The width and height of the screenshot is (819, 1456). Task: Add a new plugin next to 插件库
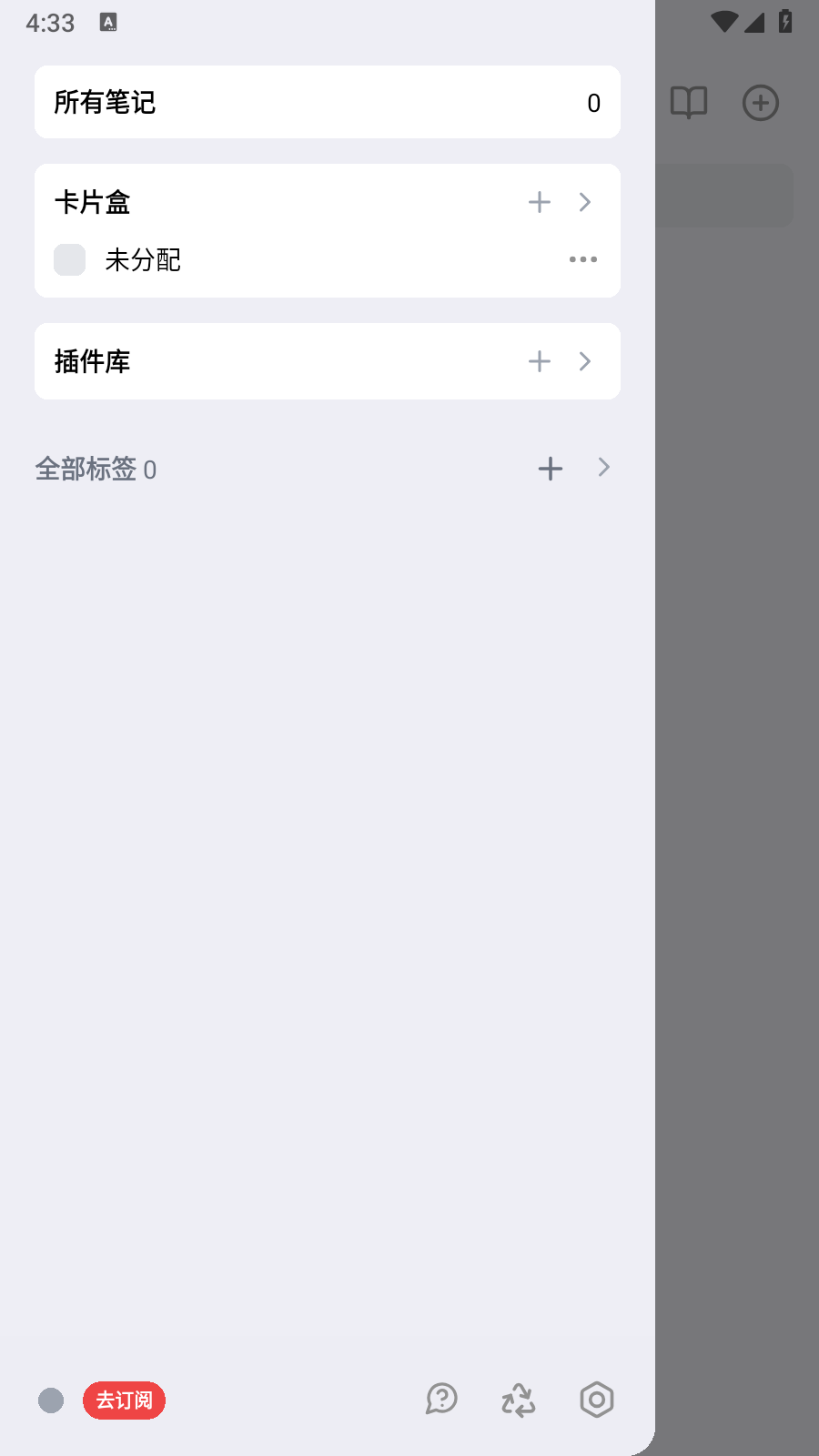(x=540, y=361)
